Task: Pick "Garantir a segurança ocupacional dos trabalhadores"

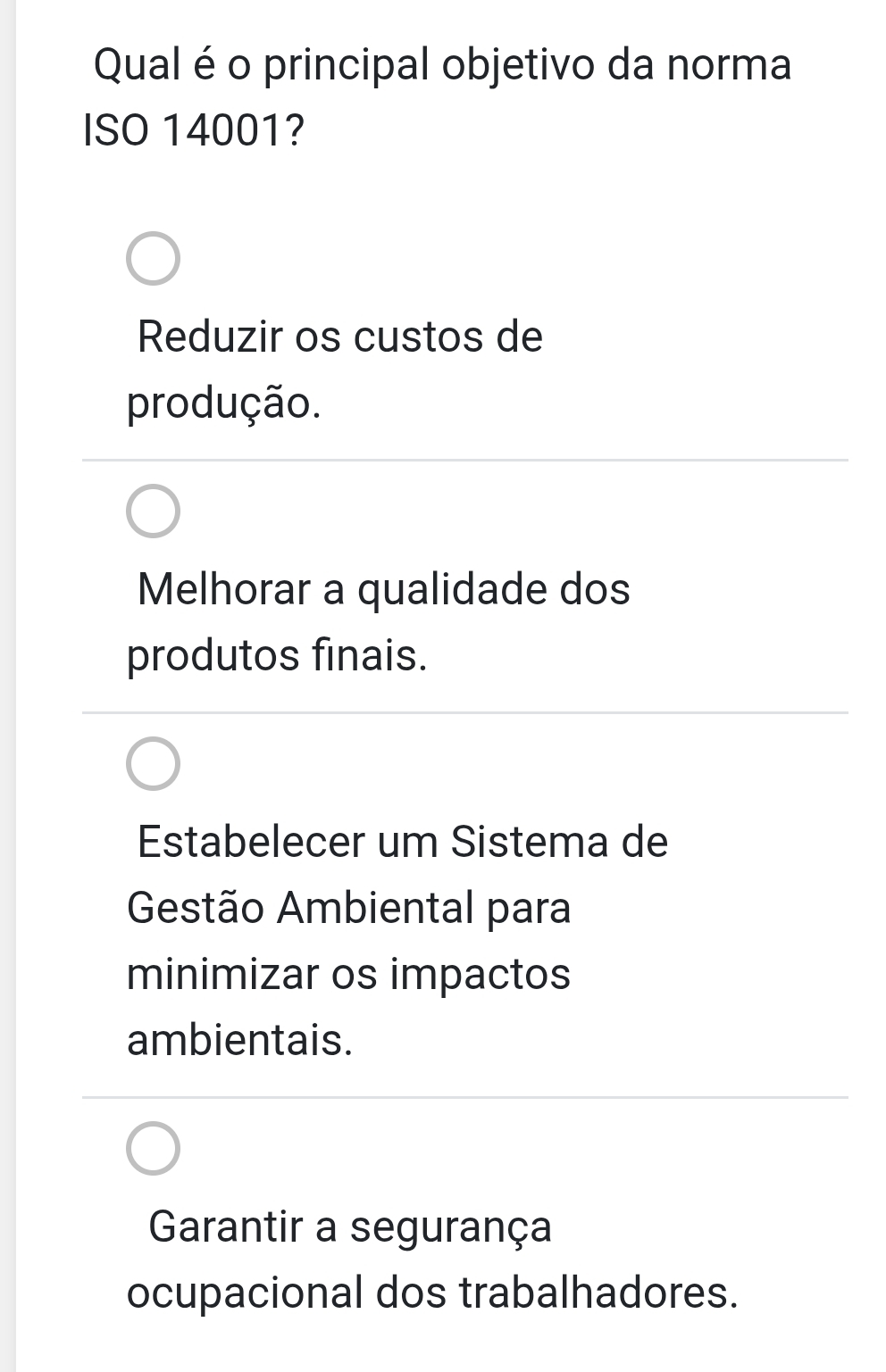Action: tap(153, 1149)
